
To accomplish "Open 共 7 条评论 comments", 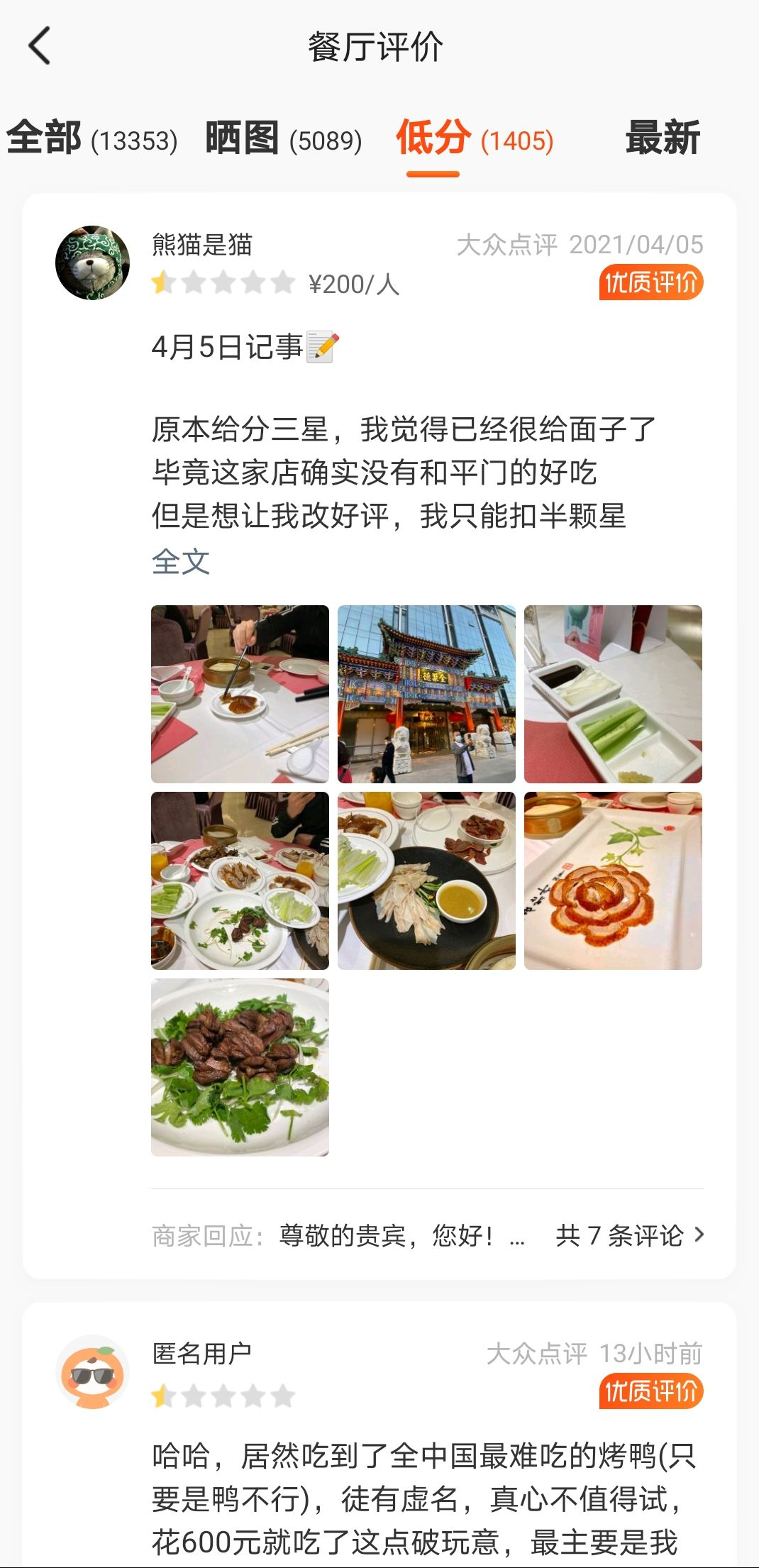I will pos(631,1235).
